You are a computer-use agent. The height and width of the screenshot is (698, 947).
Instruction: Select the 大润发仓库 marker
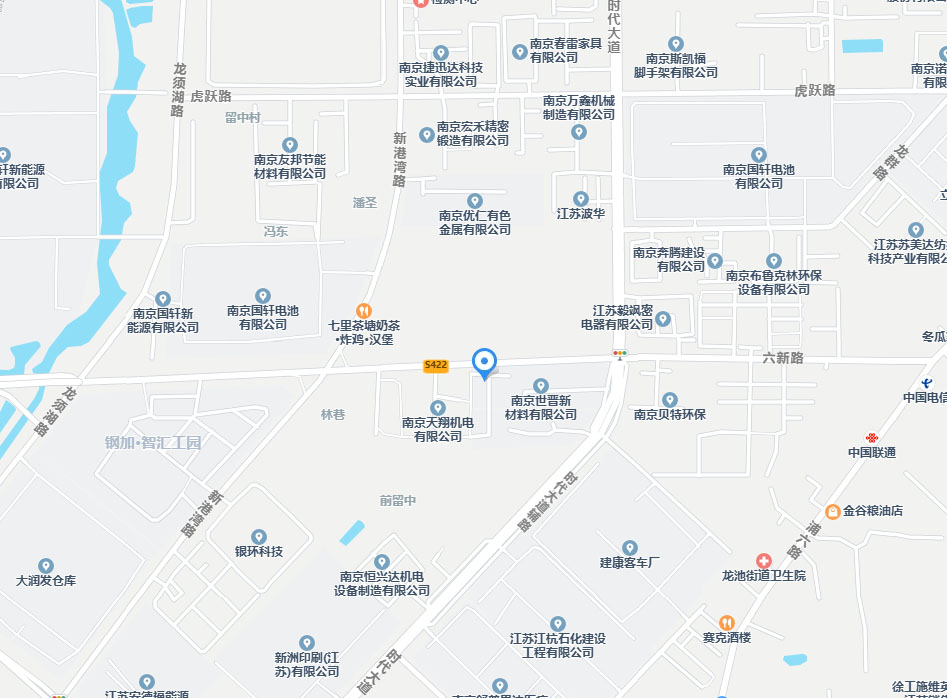(45, 566)
